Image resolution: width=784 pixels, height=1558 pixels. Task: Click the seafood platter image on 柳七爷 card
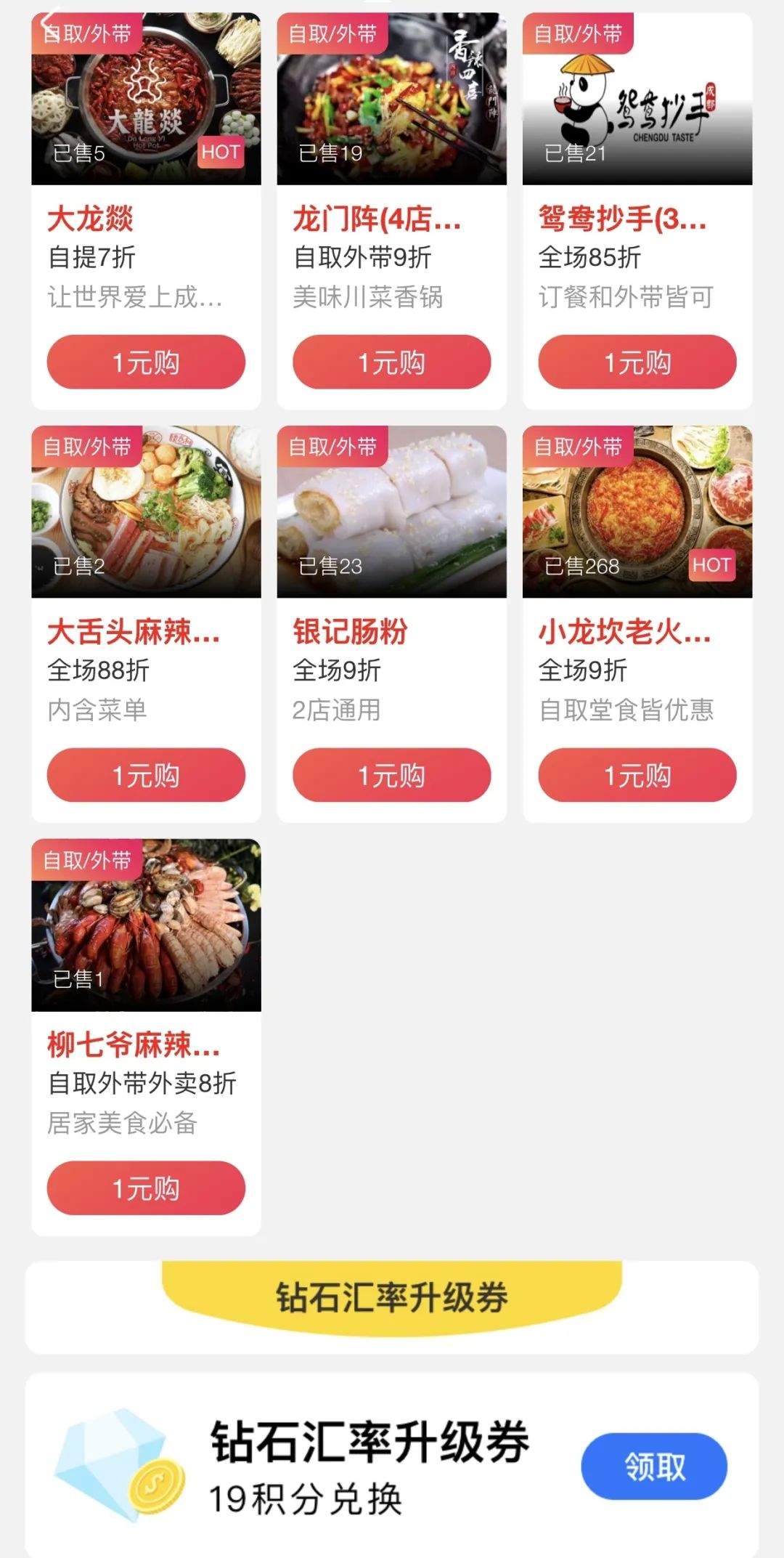145,937
